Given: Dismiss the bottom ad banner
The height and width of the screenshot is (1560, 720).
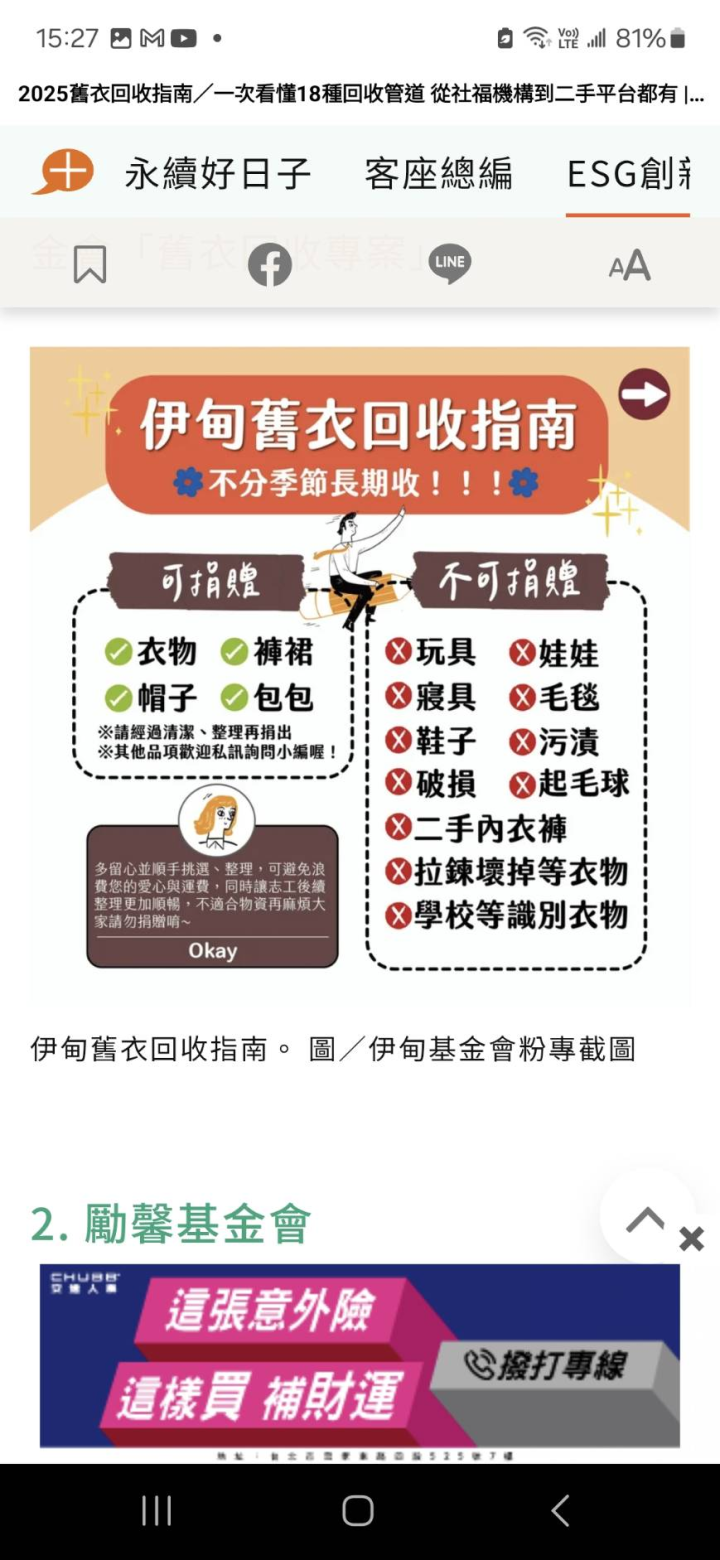Looking at the screenshot, I should click(x=691, y=1240).
